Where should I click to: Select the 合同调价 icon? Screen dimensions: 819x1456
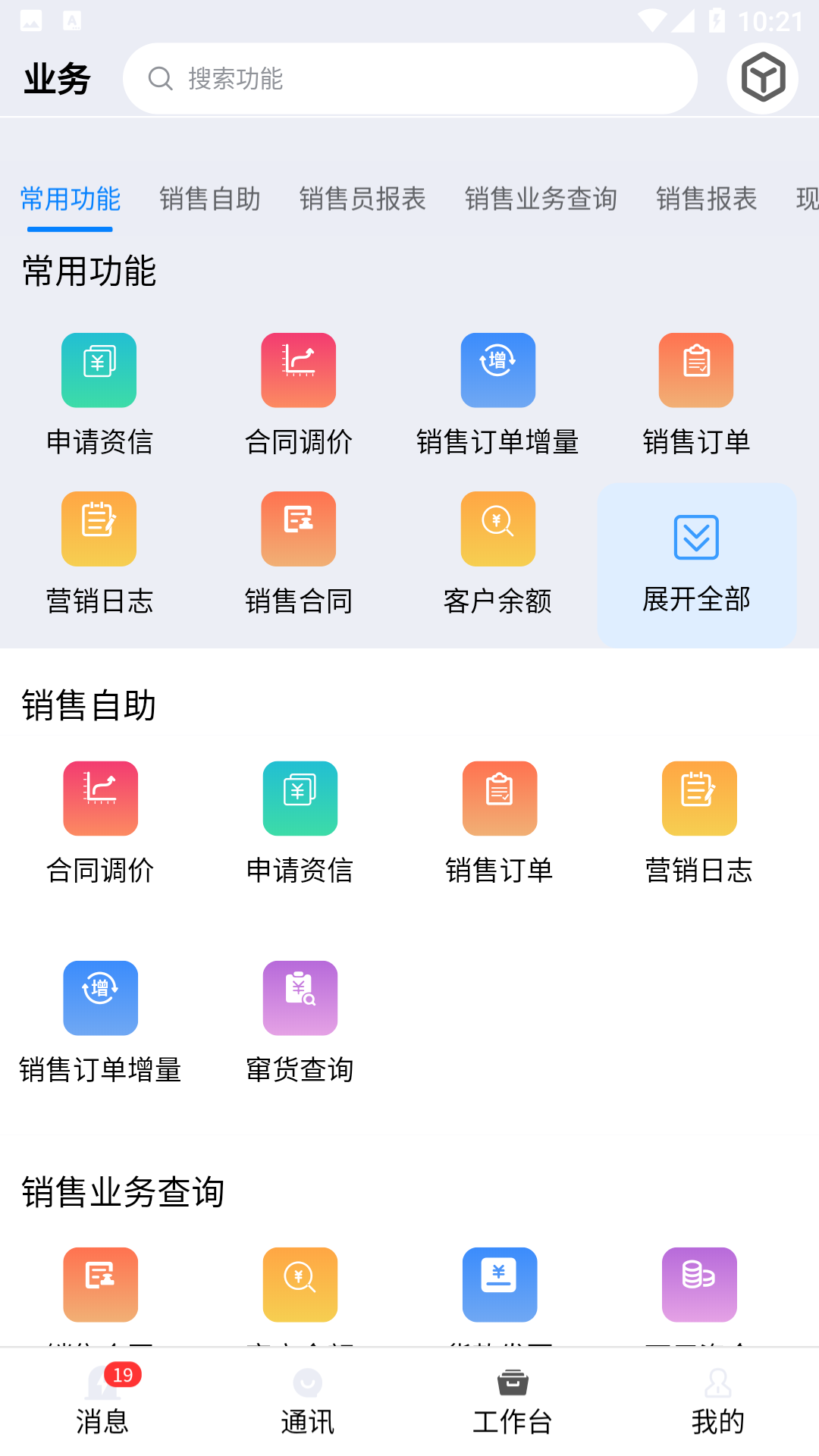(298, 370)
